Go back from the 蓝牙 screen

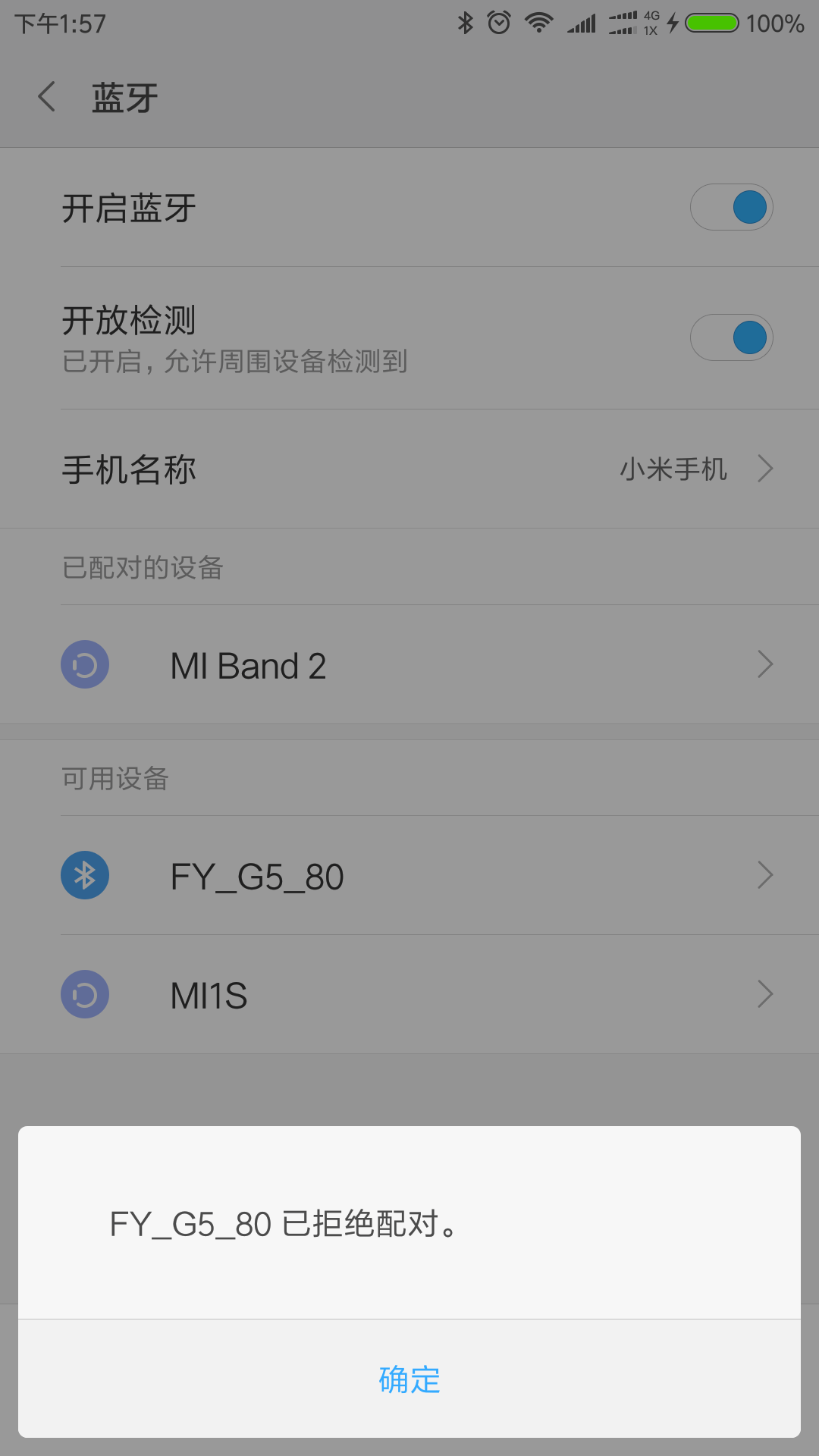click(47, 97)
